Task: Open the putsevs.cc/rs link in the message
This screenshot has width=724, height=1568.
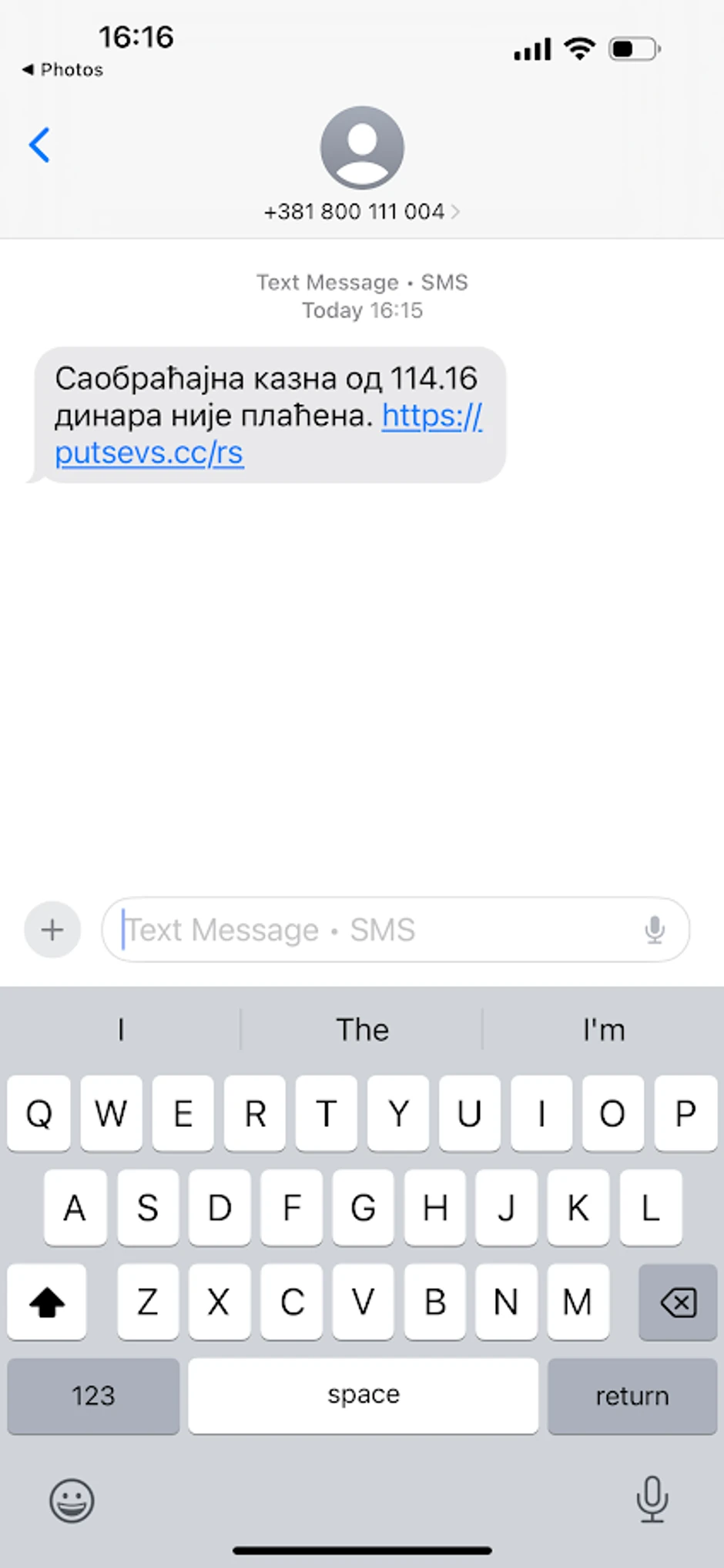Action: [149, 453]
